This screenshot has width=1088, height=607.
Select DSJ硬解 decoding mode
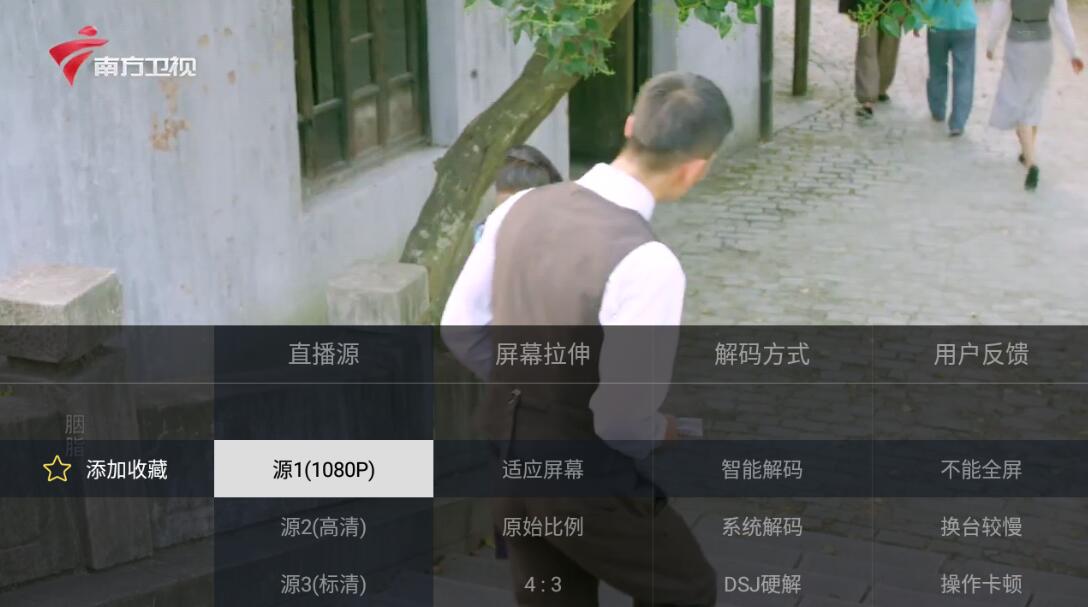tap(761, 584)
